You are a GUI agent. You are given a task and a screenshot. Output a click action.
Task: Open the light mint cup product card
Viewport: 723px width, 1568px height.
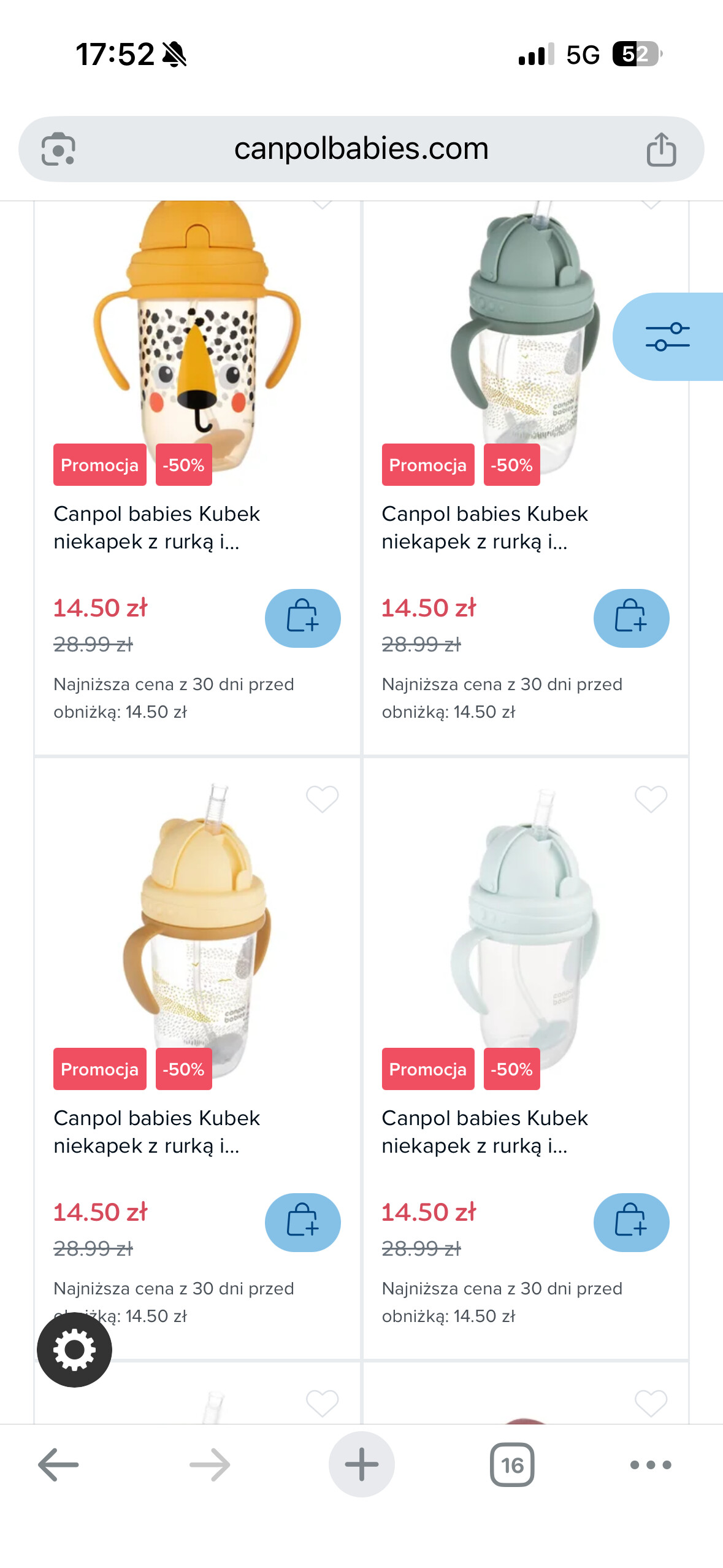[484, 1131]
